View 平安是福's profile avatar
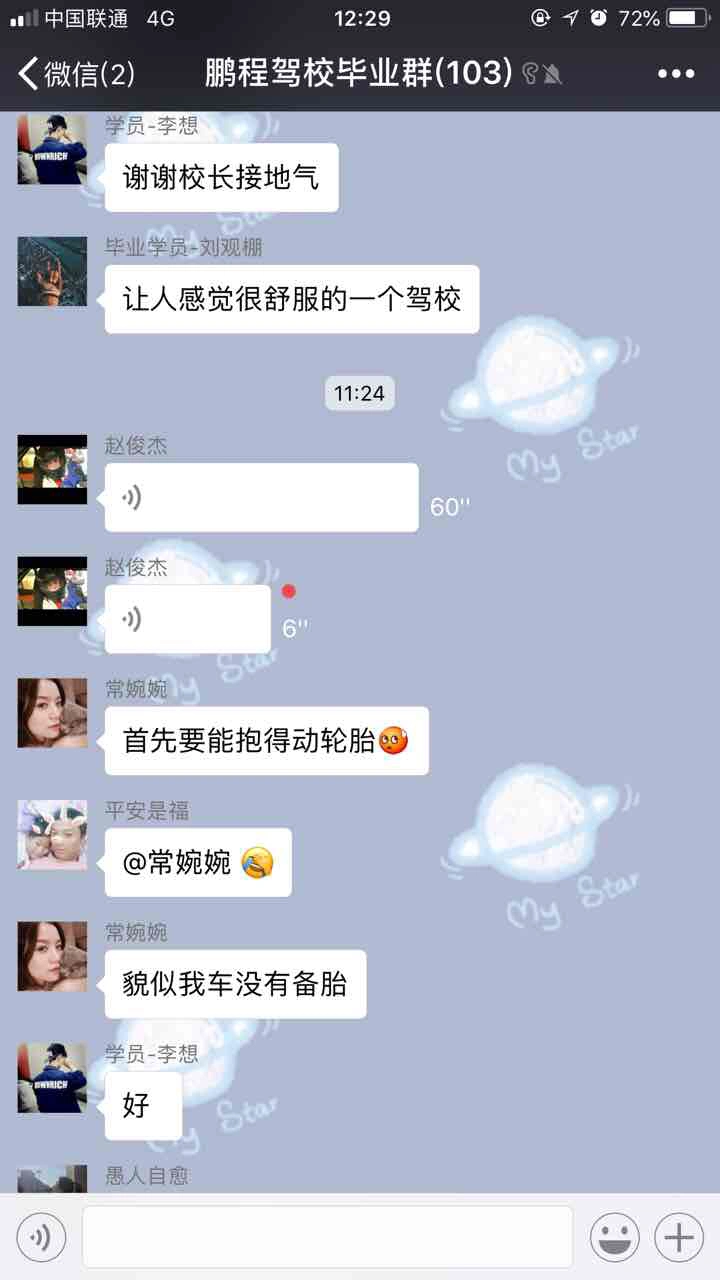This screenshot has height=1280, width=720. pos(52,835)
